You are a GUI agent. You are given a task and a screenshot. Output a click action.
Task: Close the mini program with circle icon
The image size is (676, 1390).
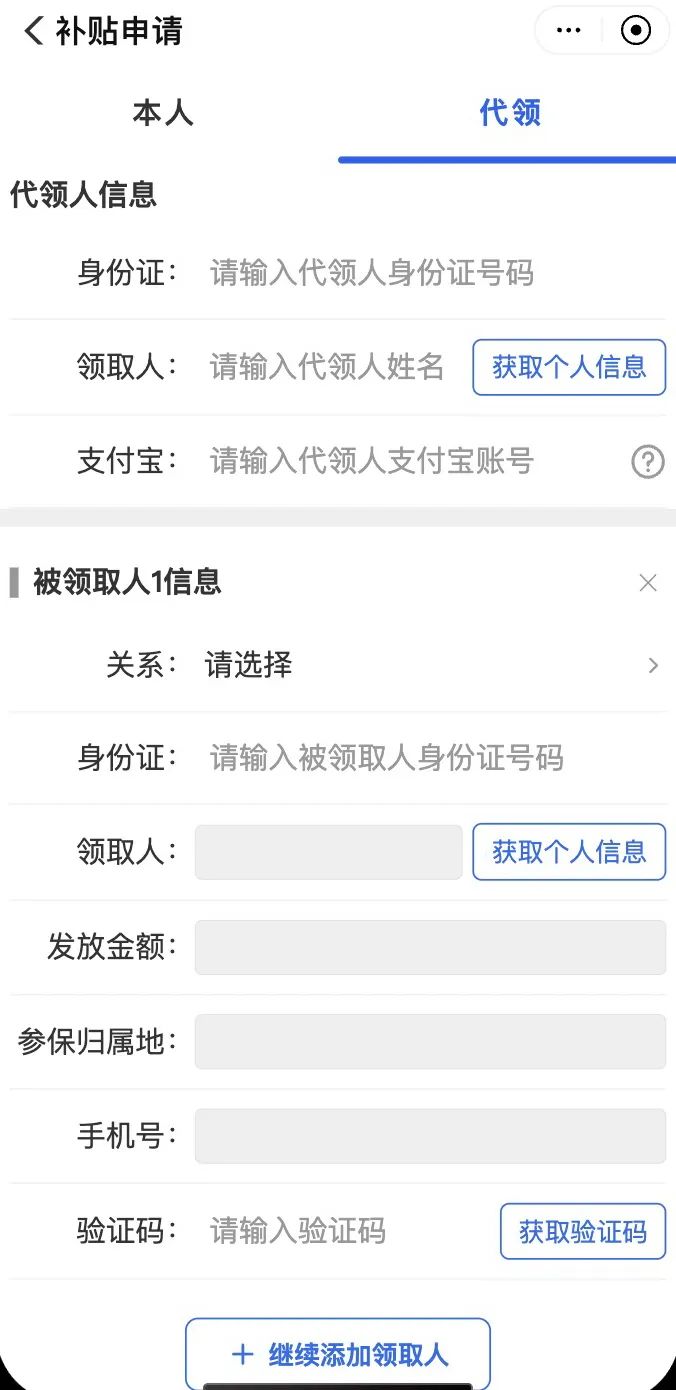636,31
